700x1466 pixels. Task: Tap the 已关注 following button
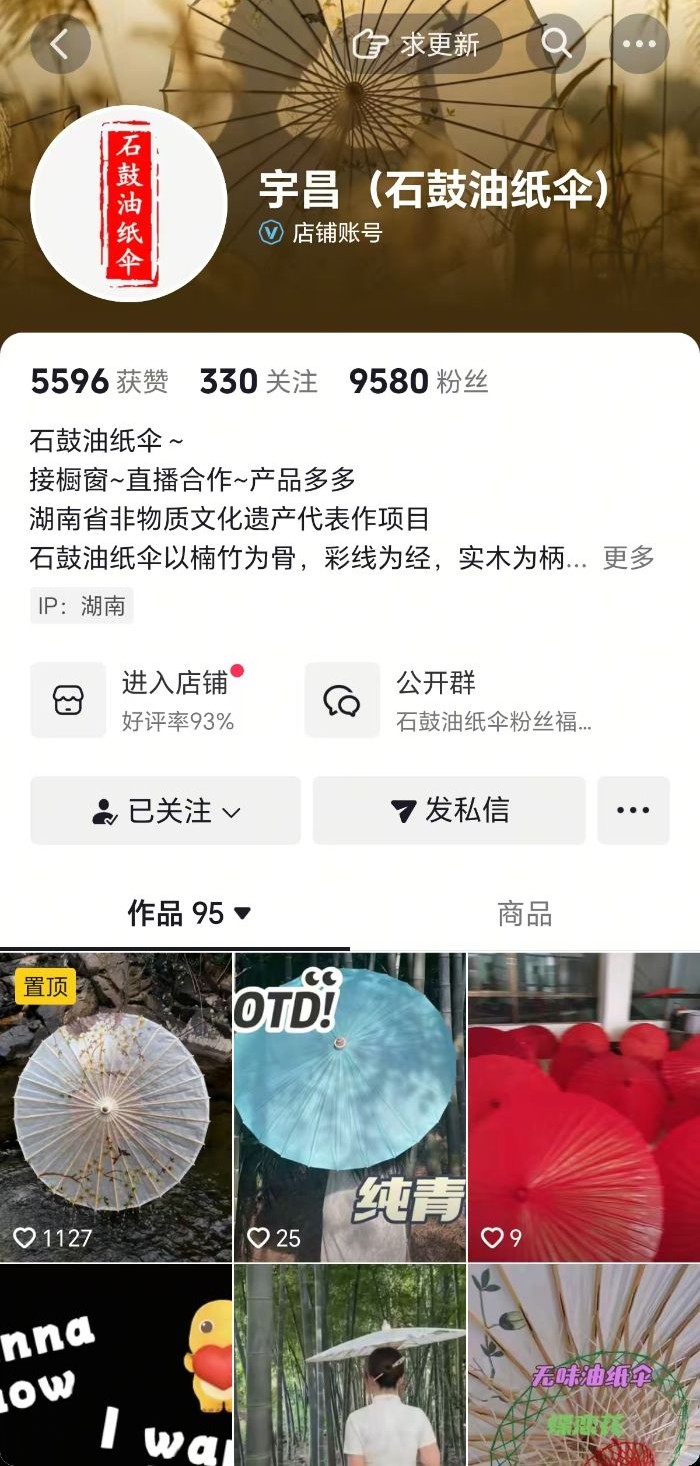[166, 810]
